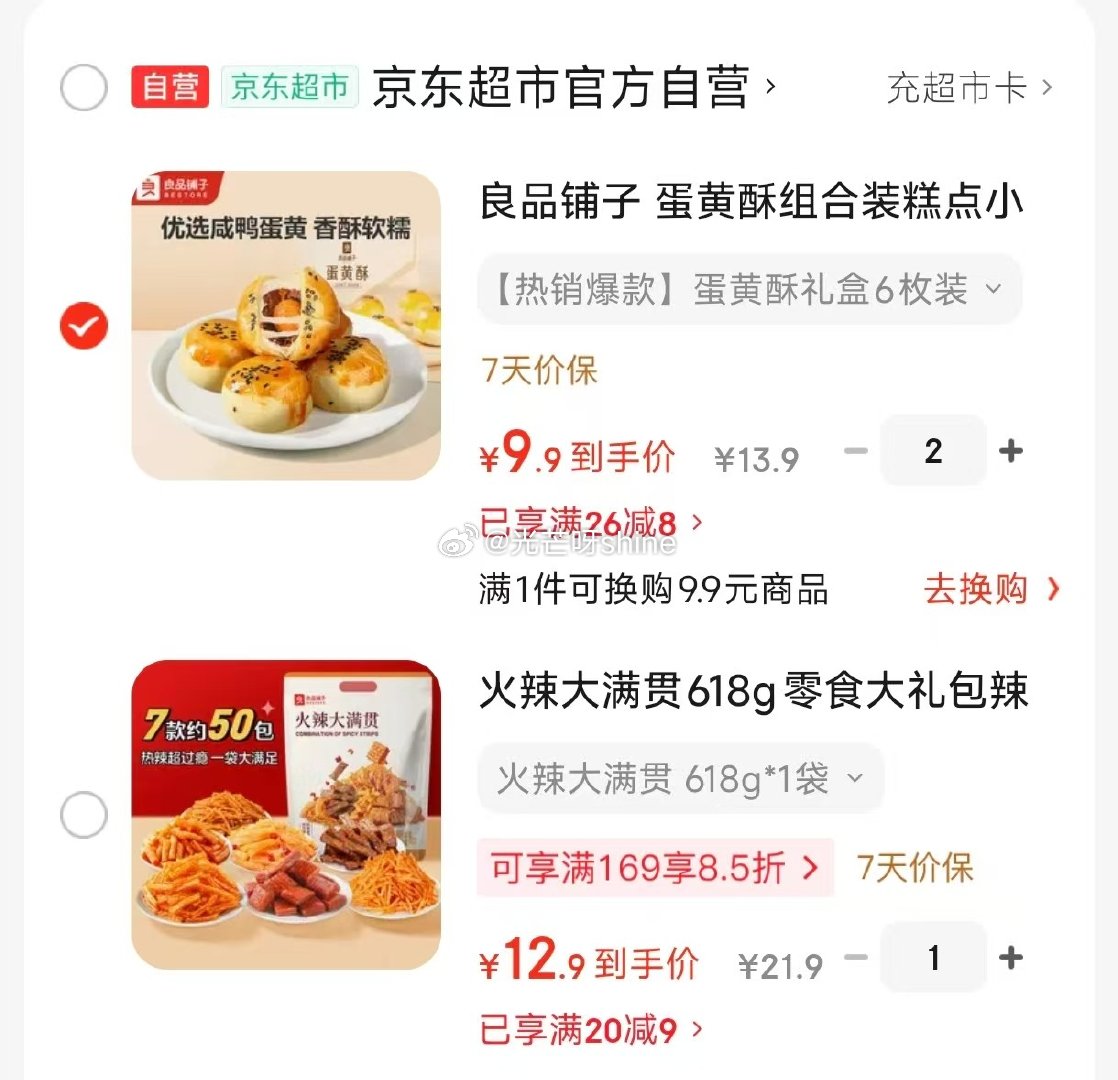Screen dimensions: 1118x1080
Task: View 已享满26减8 promotion details
Action: [591, 522]
